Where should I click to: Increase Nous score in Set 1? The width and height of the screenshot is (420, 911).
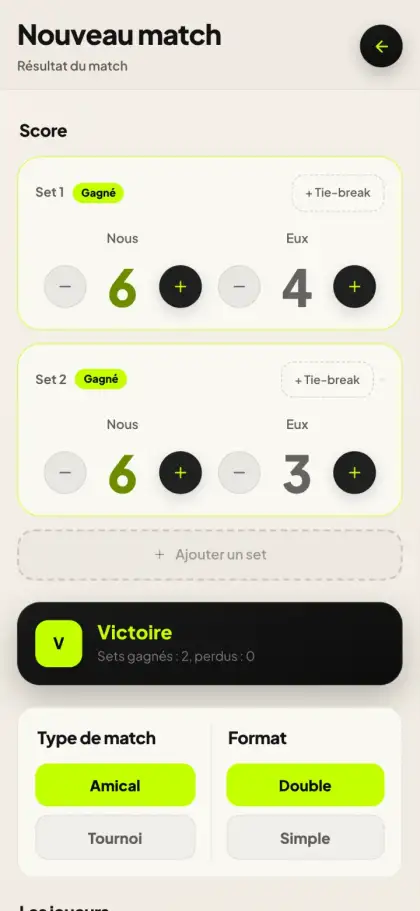(x=181, y=286)
